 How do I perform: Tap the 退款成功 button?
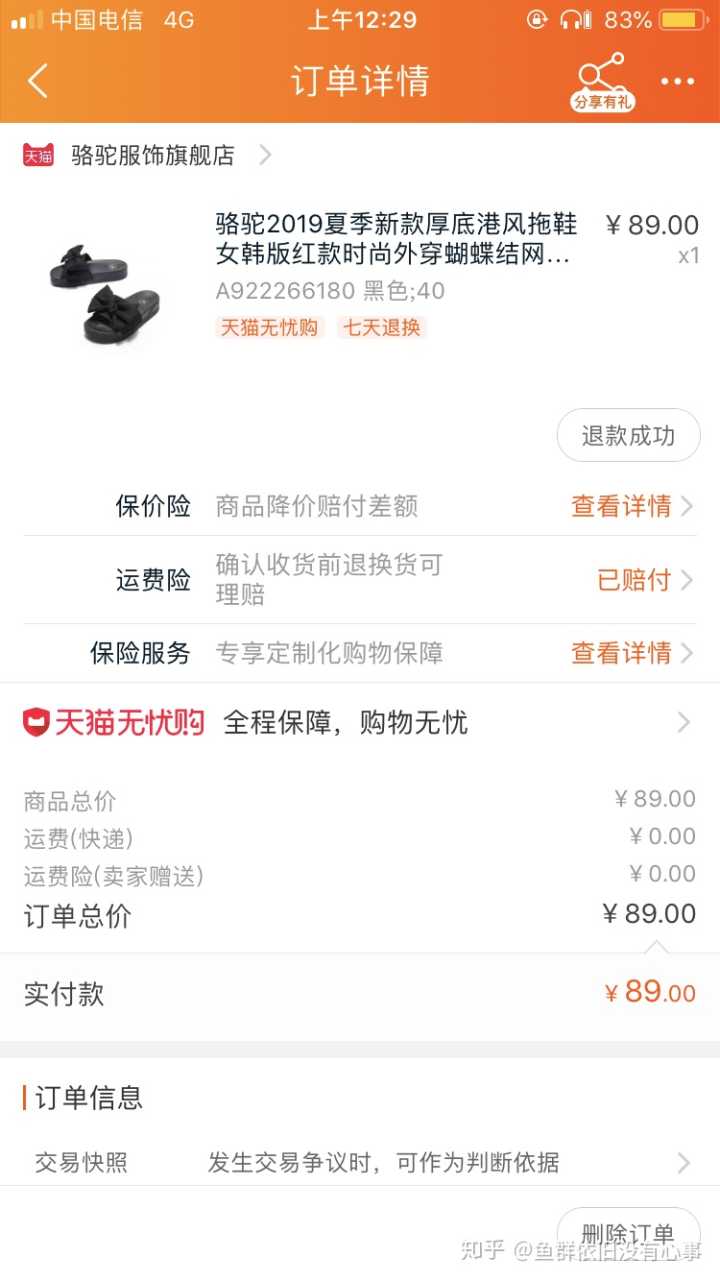click(628, 435)
